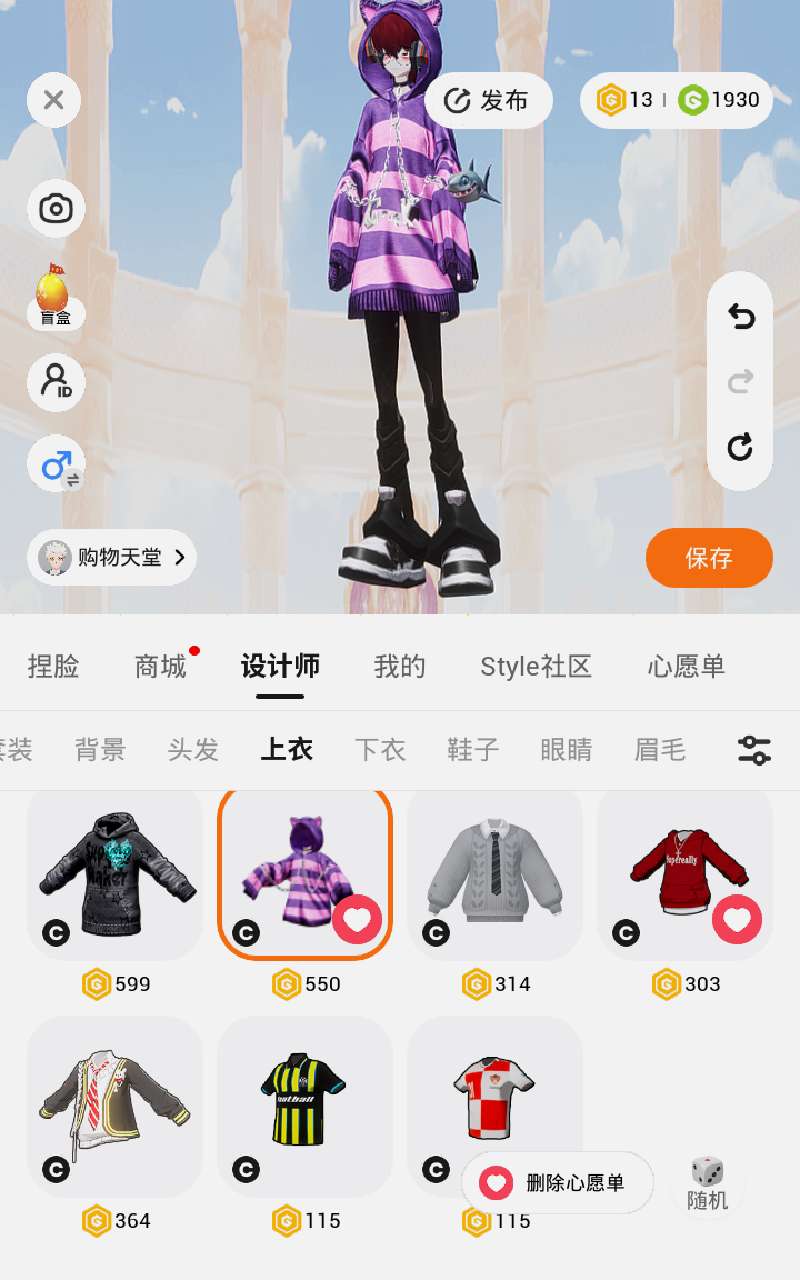Undo the last change
Image resolution: width=800 pixels, height=1280 pixels.
point(740,317)
